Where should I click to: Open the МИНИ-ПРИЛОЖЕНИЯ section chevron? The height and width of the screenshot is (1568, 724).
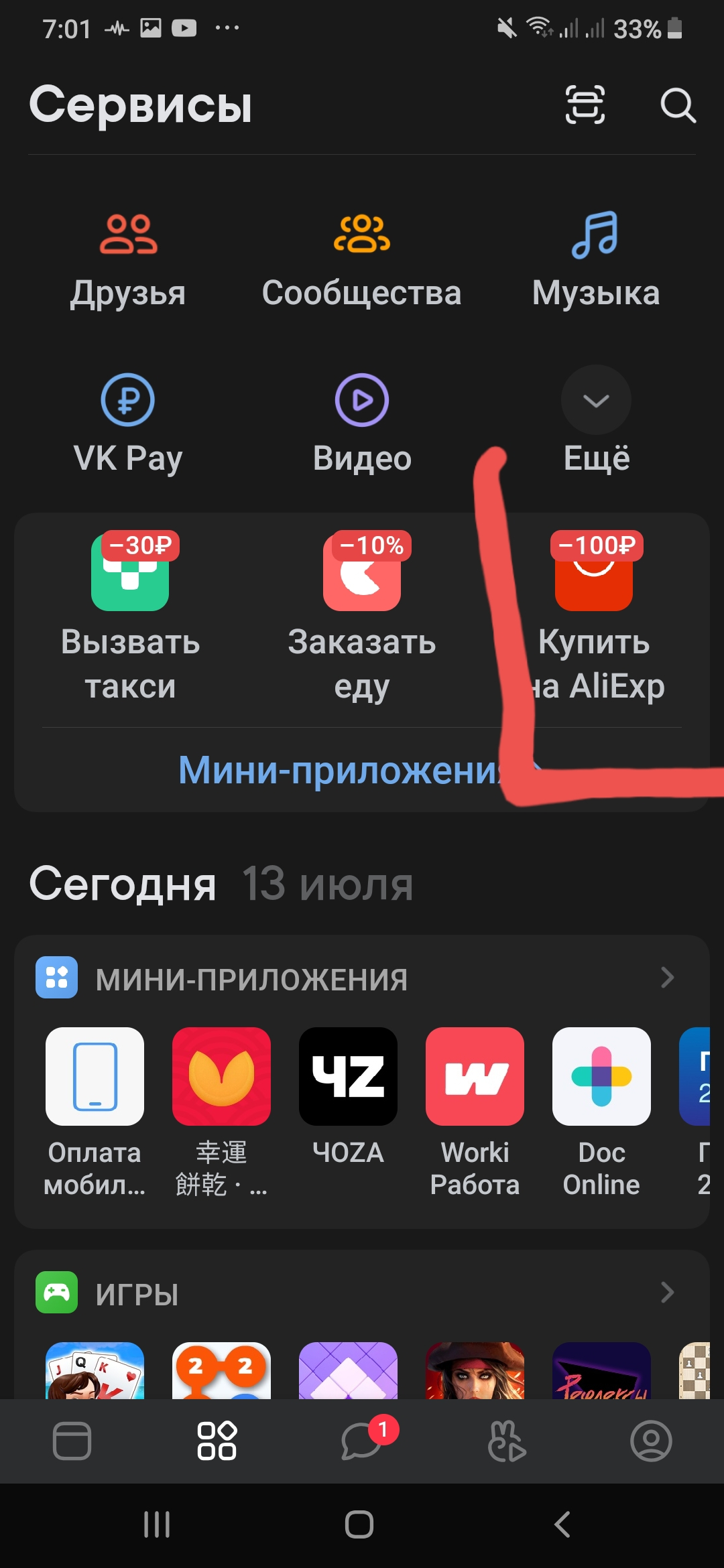(x=667, y=978)
